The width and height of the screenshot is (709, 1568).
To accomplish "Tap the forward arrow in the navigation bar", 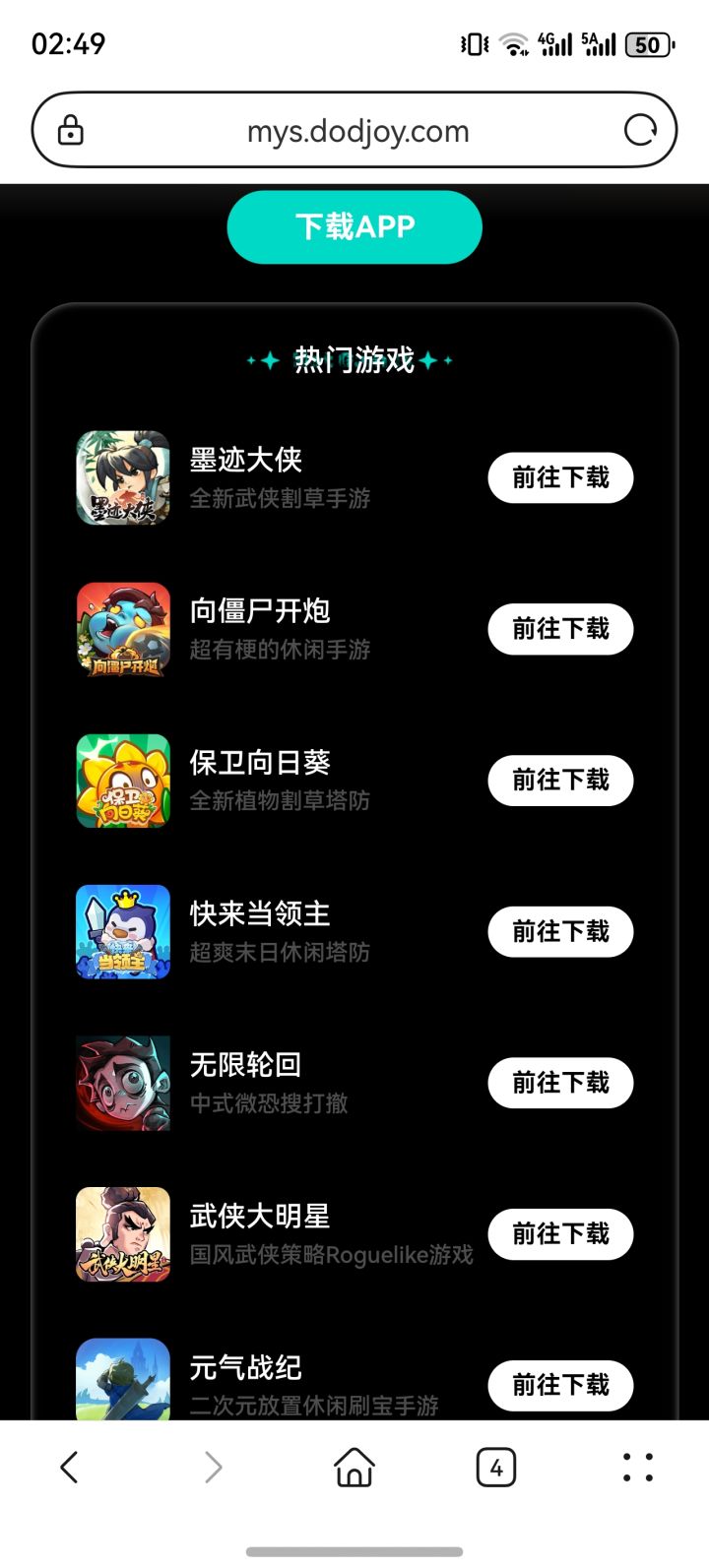I will point(213,1466).
